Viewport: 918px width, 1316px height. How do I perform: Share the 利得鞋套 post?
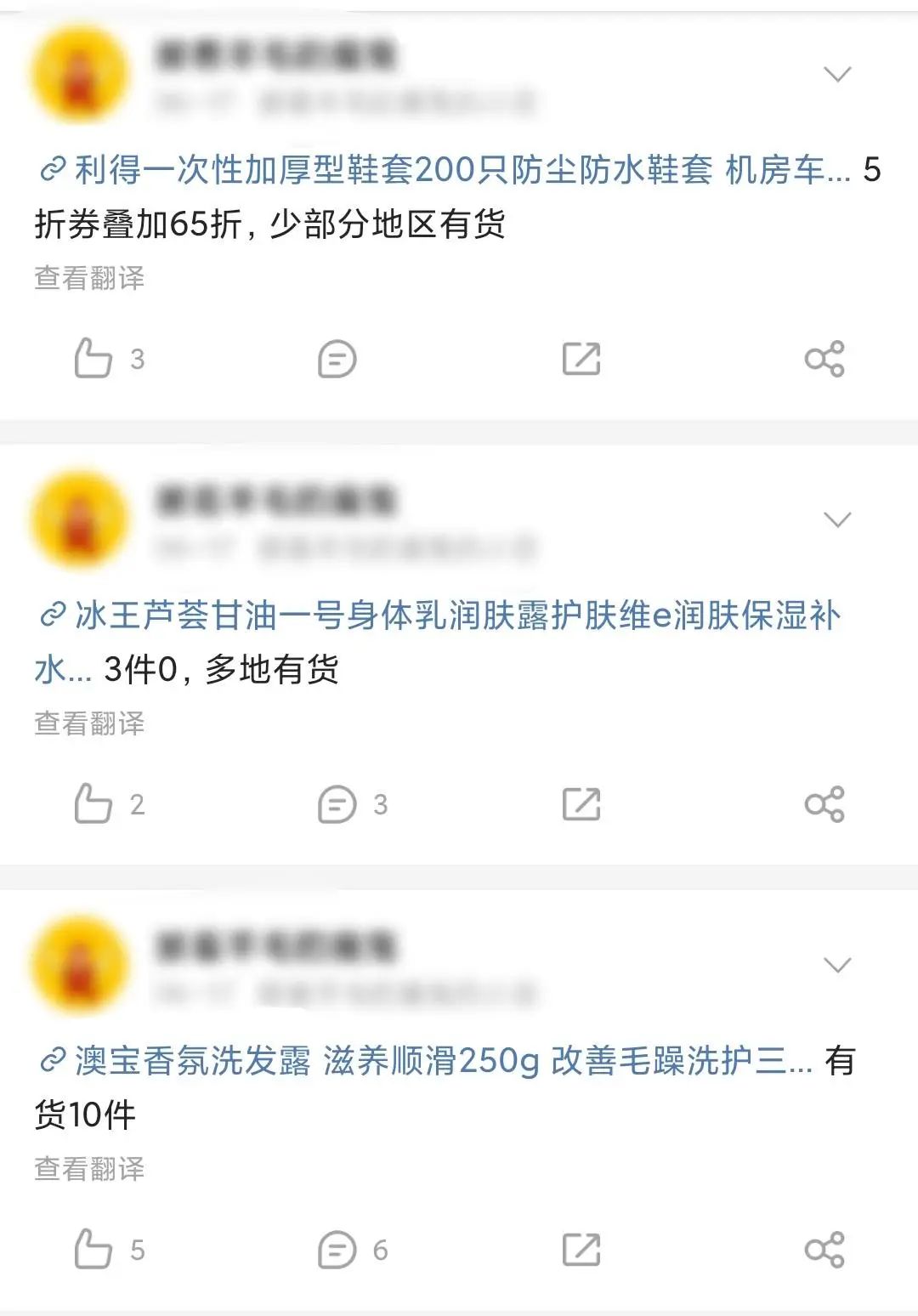[x=824, y=359]
